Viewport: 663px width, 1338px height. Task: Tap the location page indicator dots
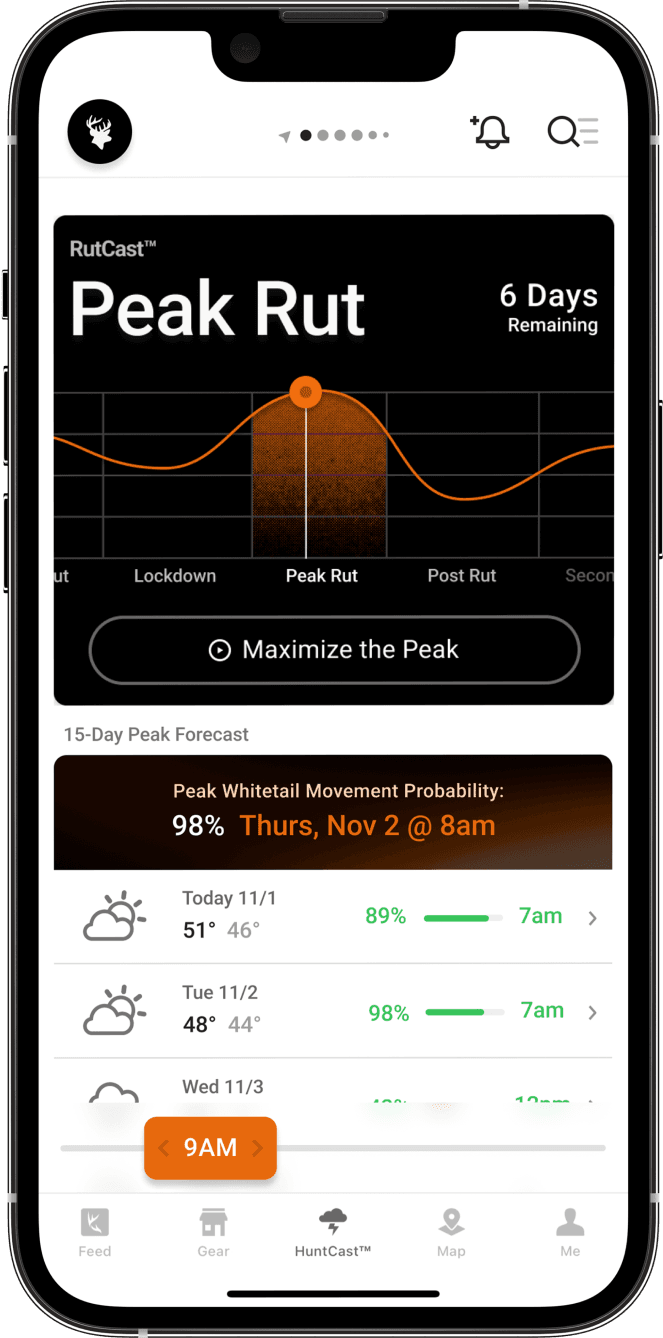(335, 135)
